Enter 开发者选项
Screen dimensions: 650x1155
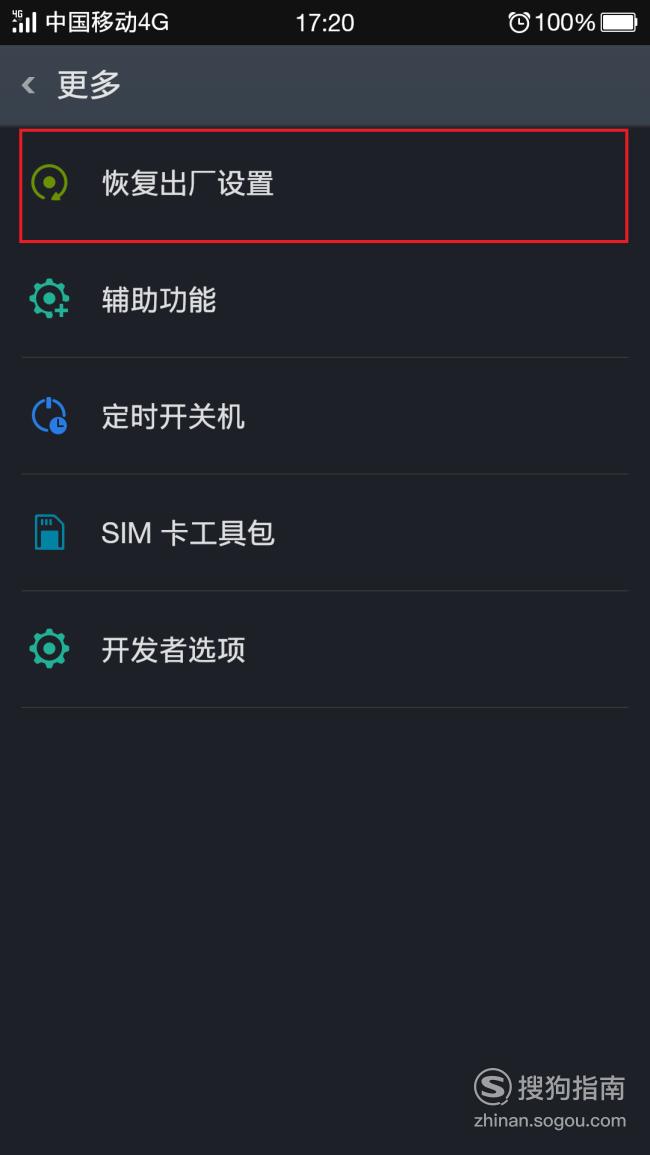point(324,650)
